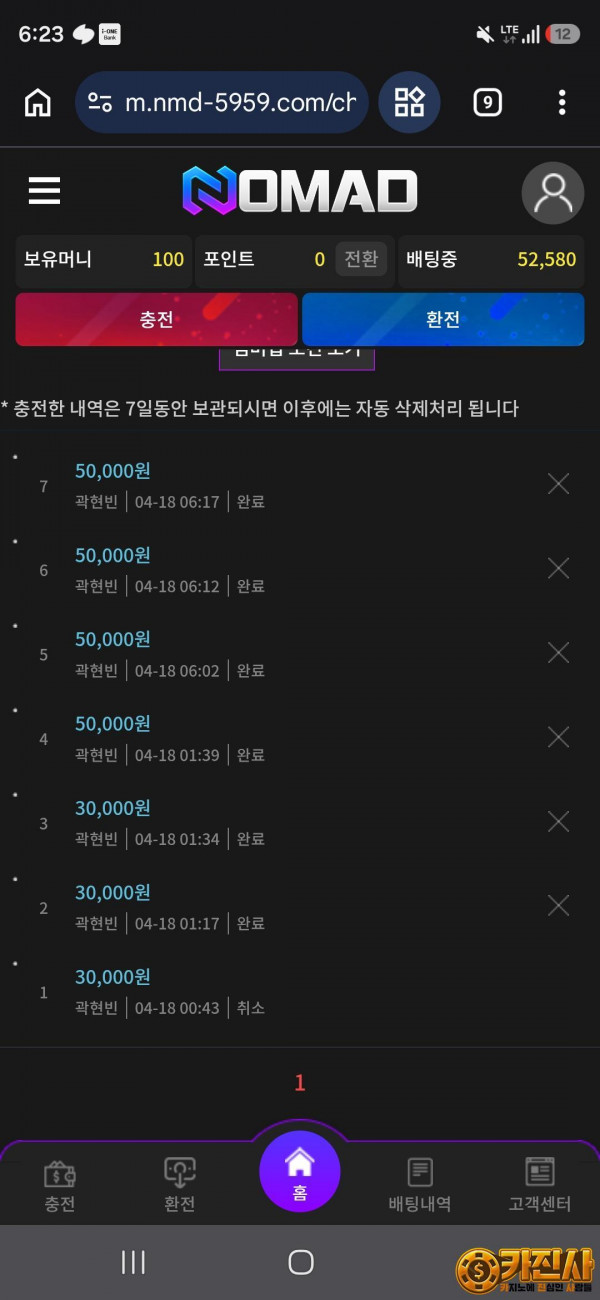Switch to the bottom 충전 tab
600x1300 pixels.
pyautogui.click(x=60, y=1186)
